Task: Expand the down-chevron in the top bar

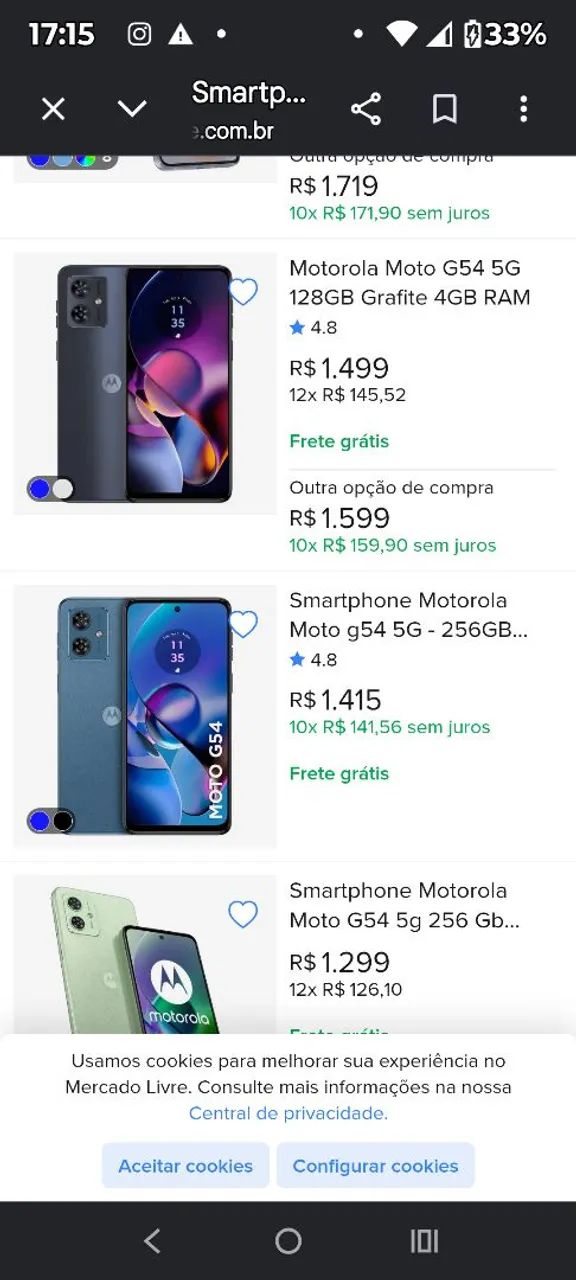Action: tap(132, 109)
